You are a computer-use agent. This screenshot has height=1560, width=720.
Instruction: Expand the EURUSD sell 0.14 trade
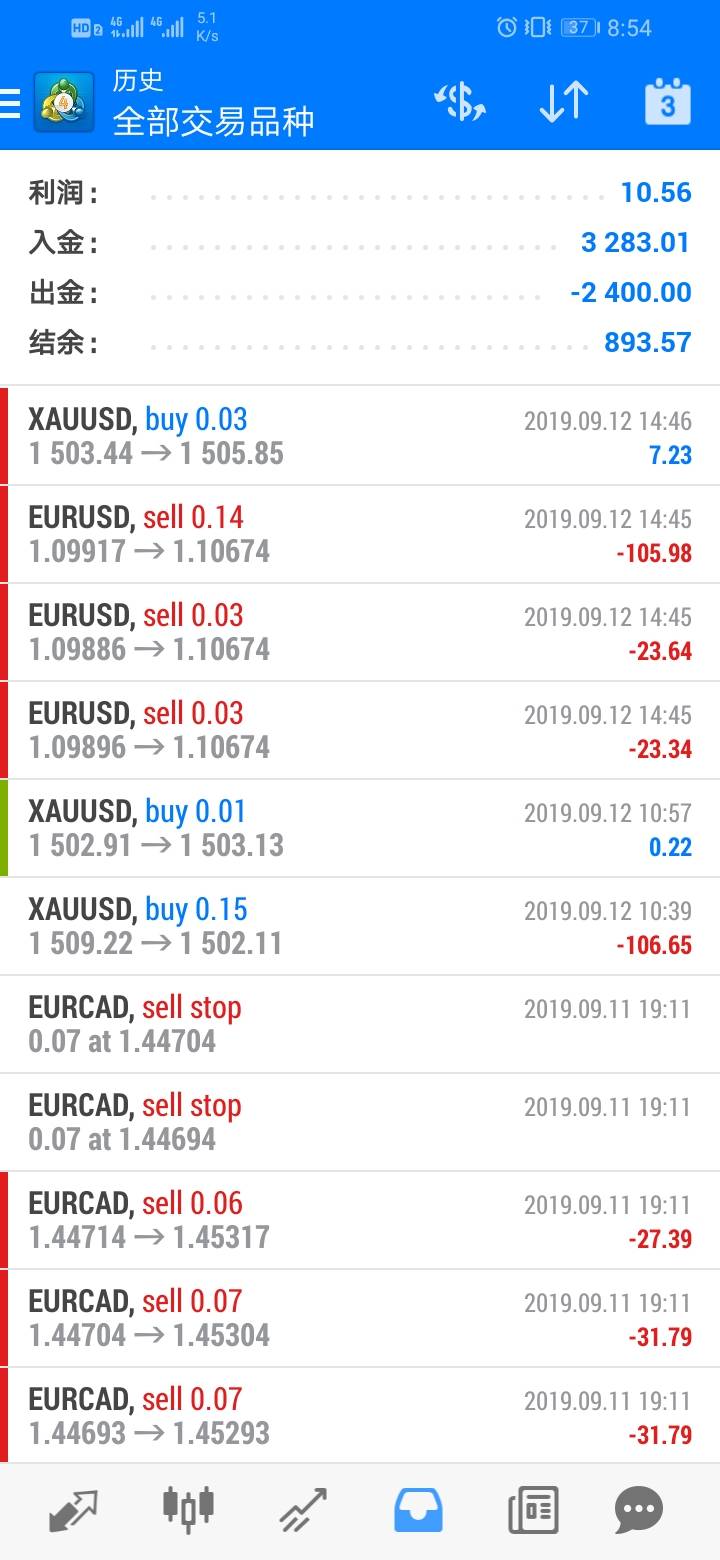tap(360, 534)
